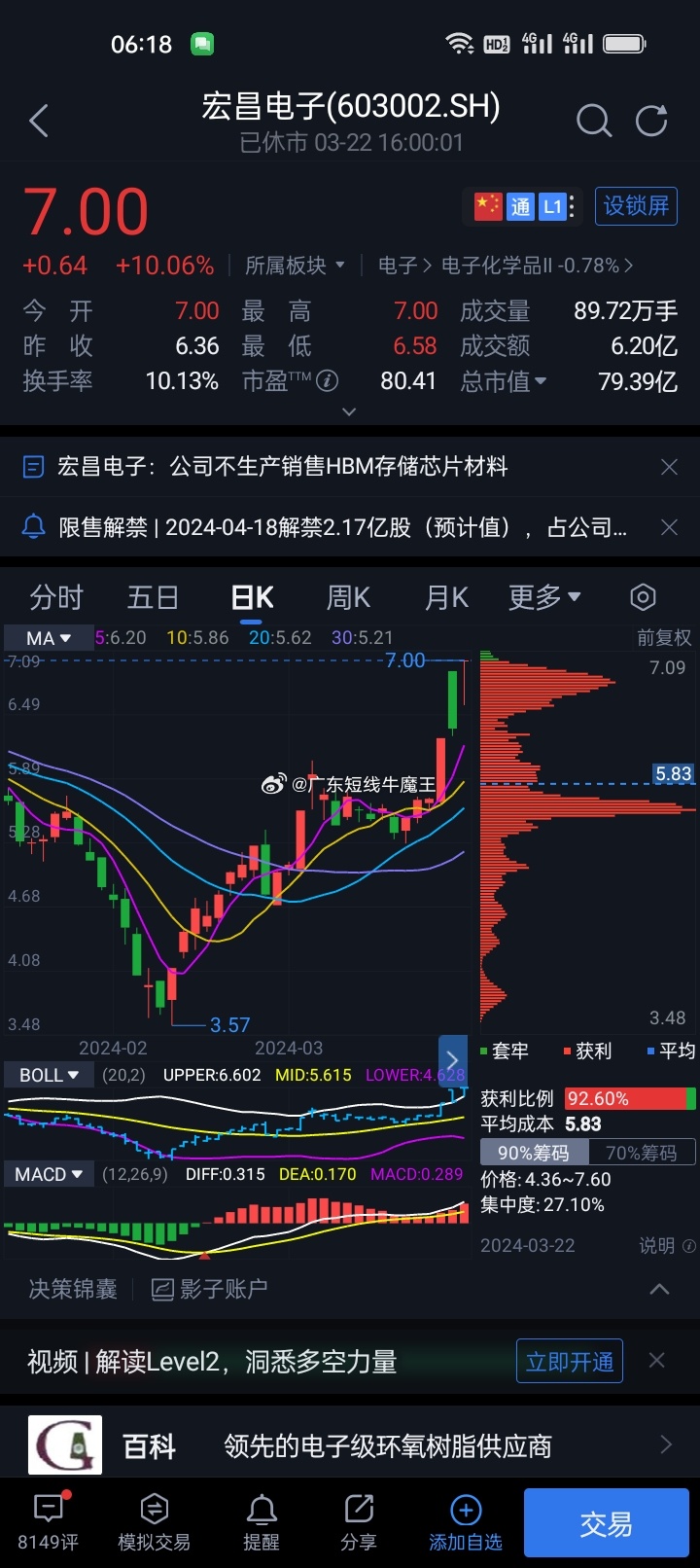Open 影子账户 panel icon
This screenshot has height=1568, width=700.
tap(161, 1288)
